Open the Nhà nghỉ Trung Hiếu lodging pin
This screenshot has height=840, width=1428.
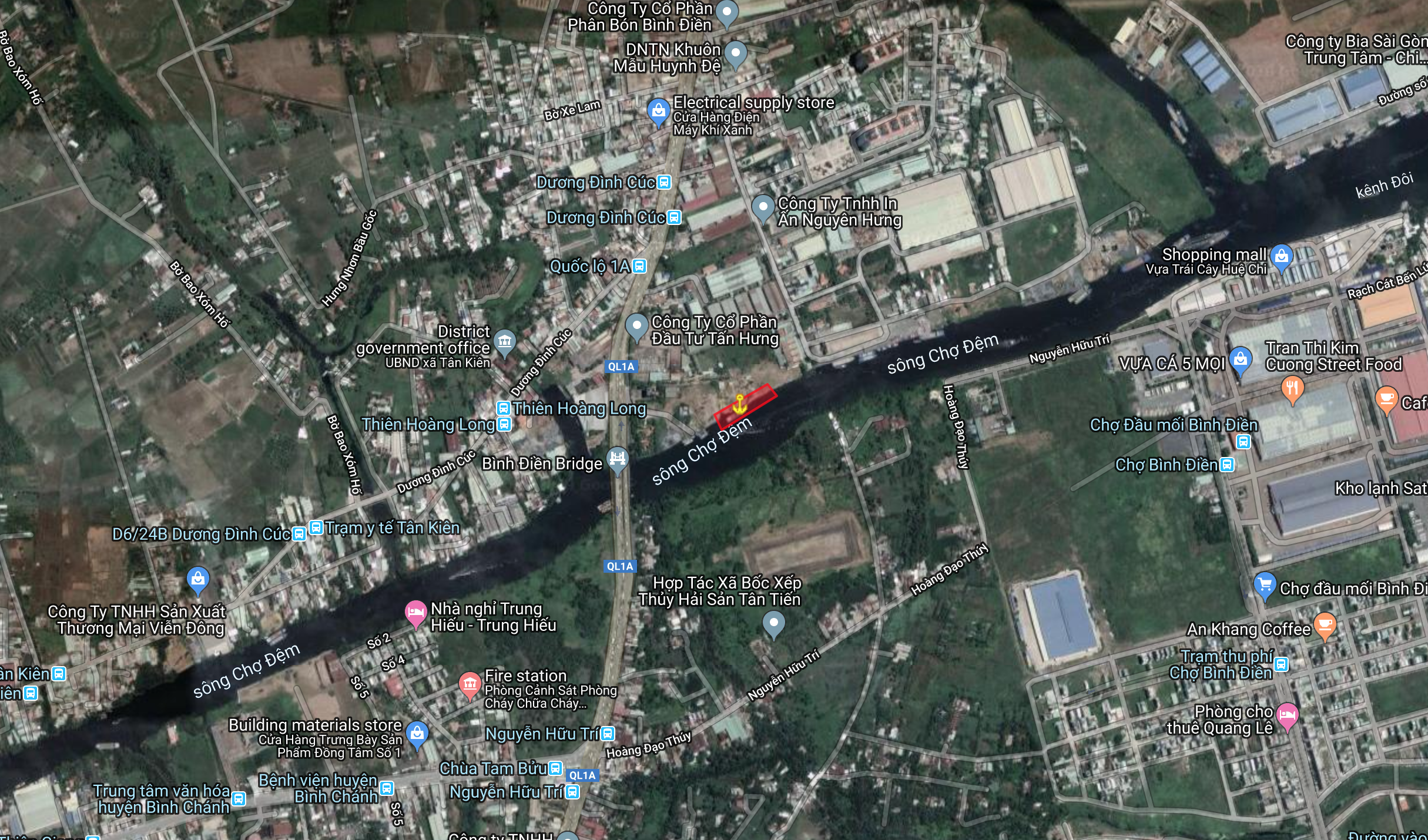pyautogui.click(x=415, y=612)
